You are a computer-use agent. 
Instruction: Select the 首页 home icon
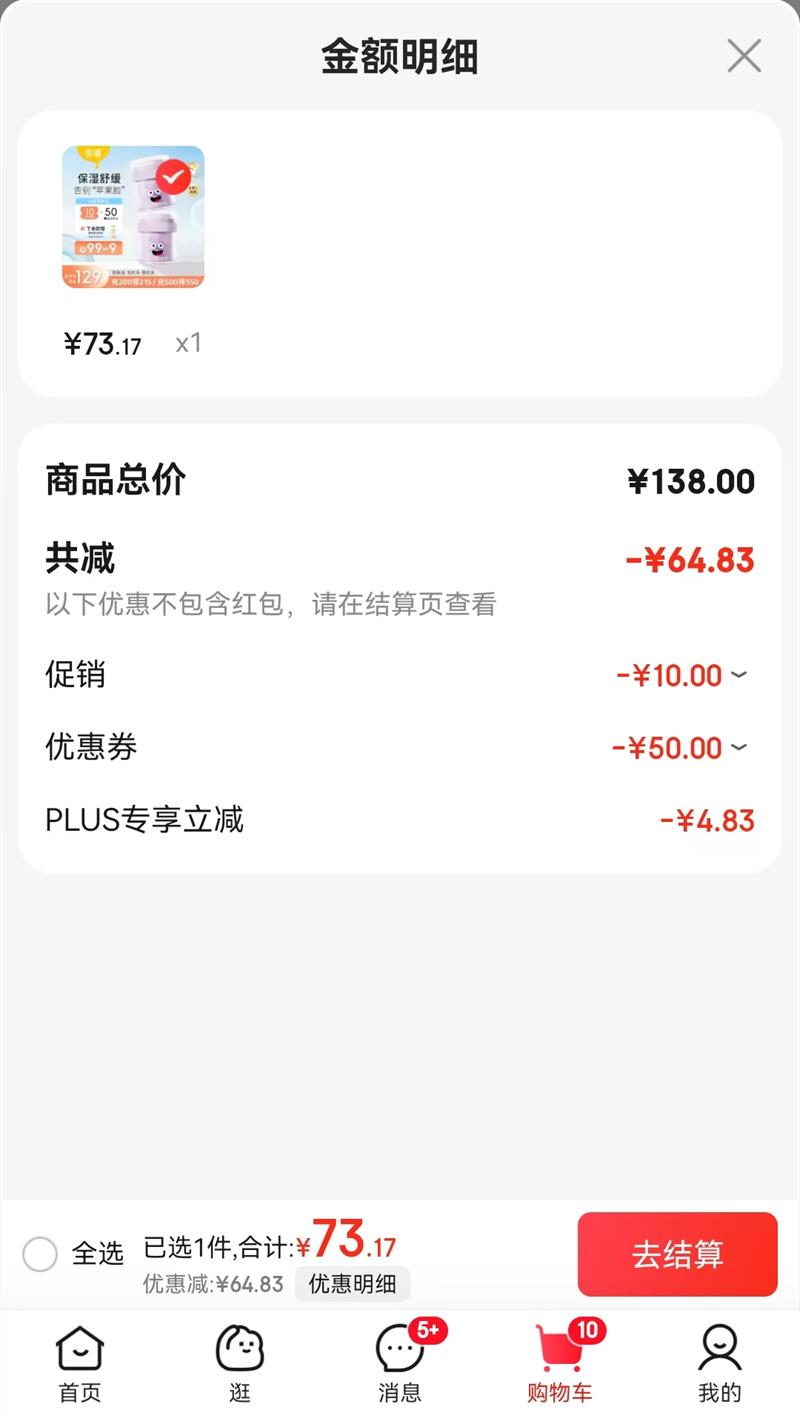click(x=80, y=1352)
